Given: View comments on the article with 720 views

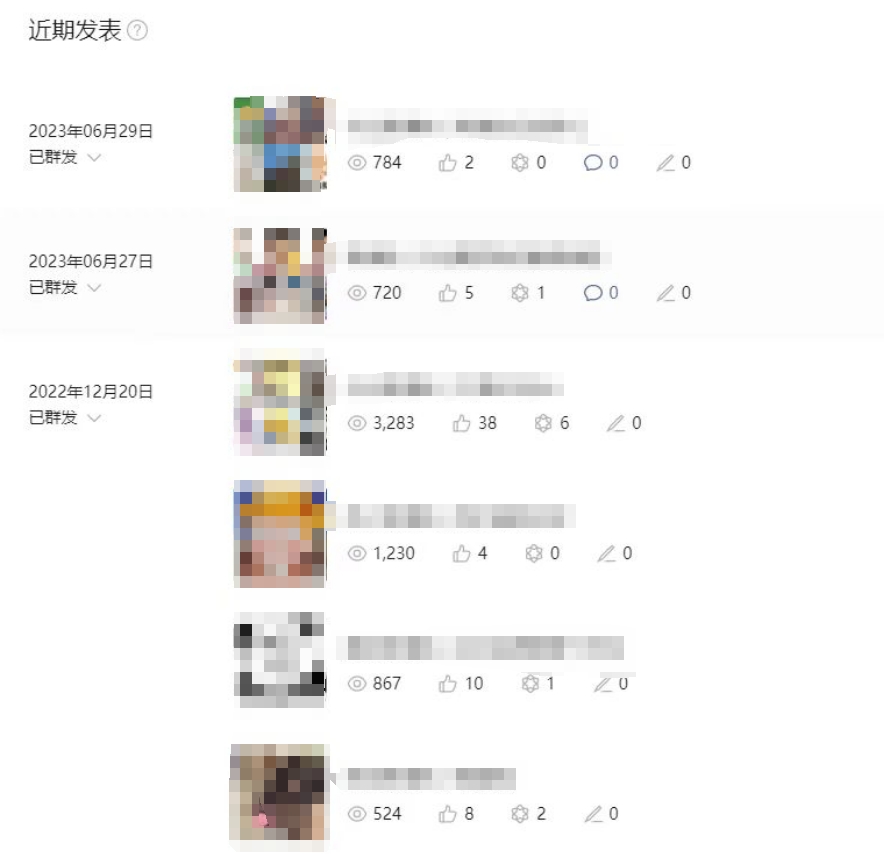Looking at the screenshot, I should [x=600, y=293].
